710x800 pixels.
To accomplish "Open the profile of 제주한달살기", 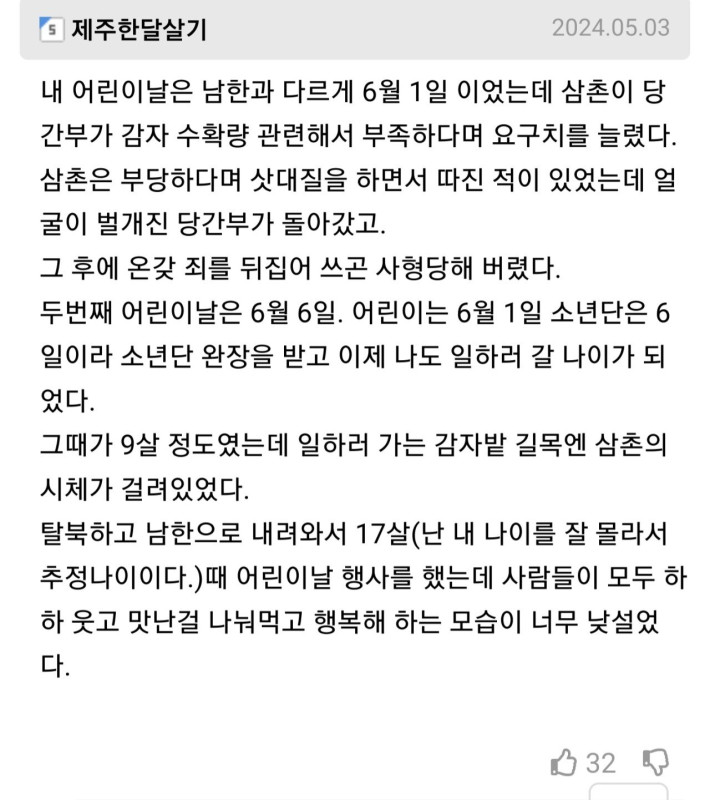I will (x=138, y=29).
